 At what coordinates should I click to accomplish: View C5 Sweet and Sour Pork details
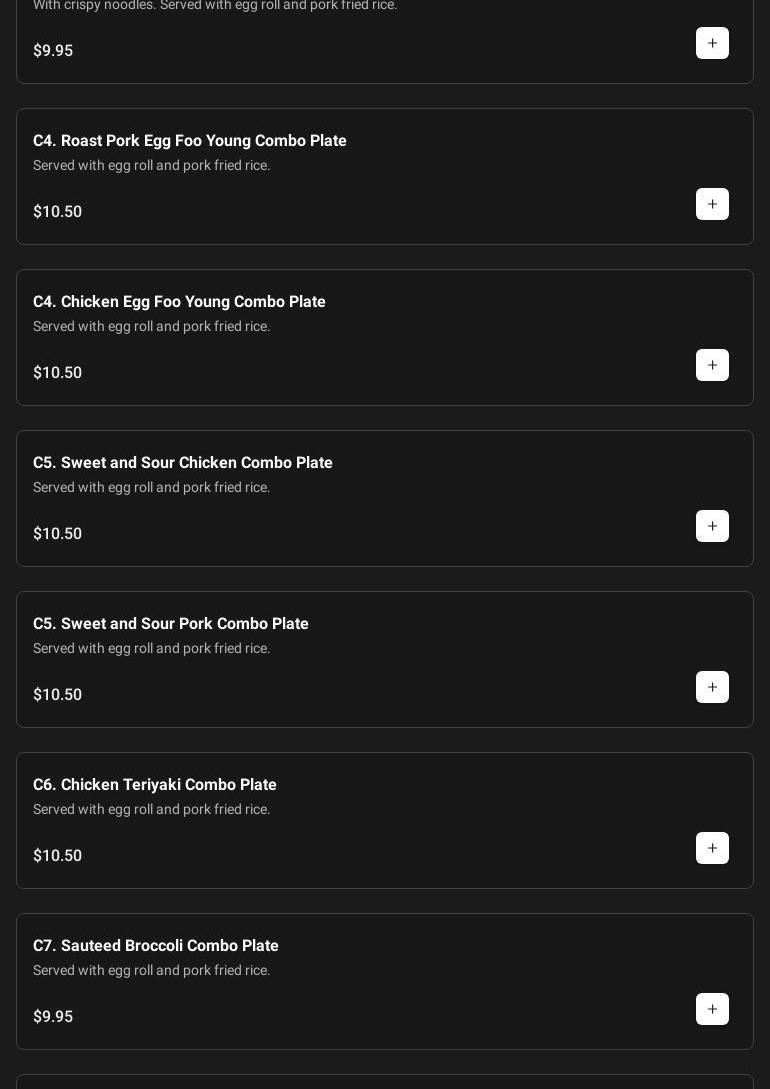[x=171, y=624]
